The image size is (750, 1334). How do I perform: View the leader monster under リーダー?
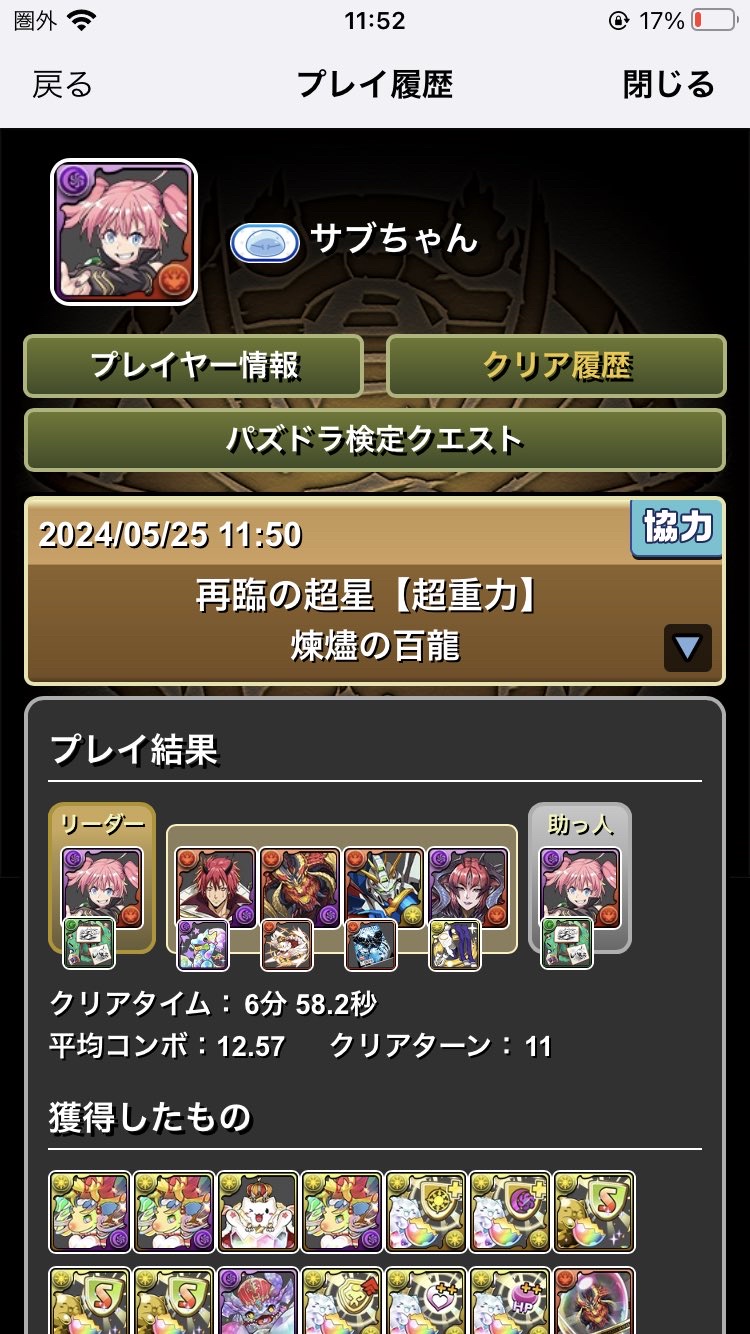pos(102,888)
